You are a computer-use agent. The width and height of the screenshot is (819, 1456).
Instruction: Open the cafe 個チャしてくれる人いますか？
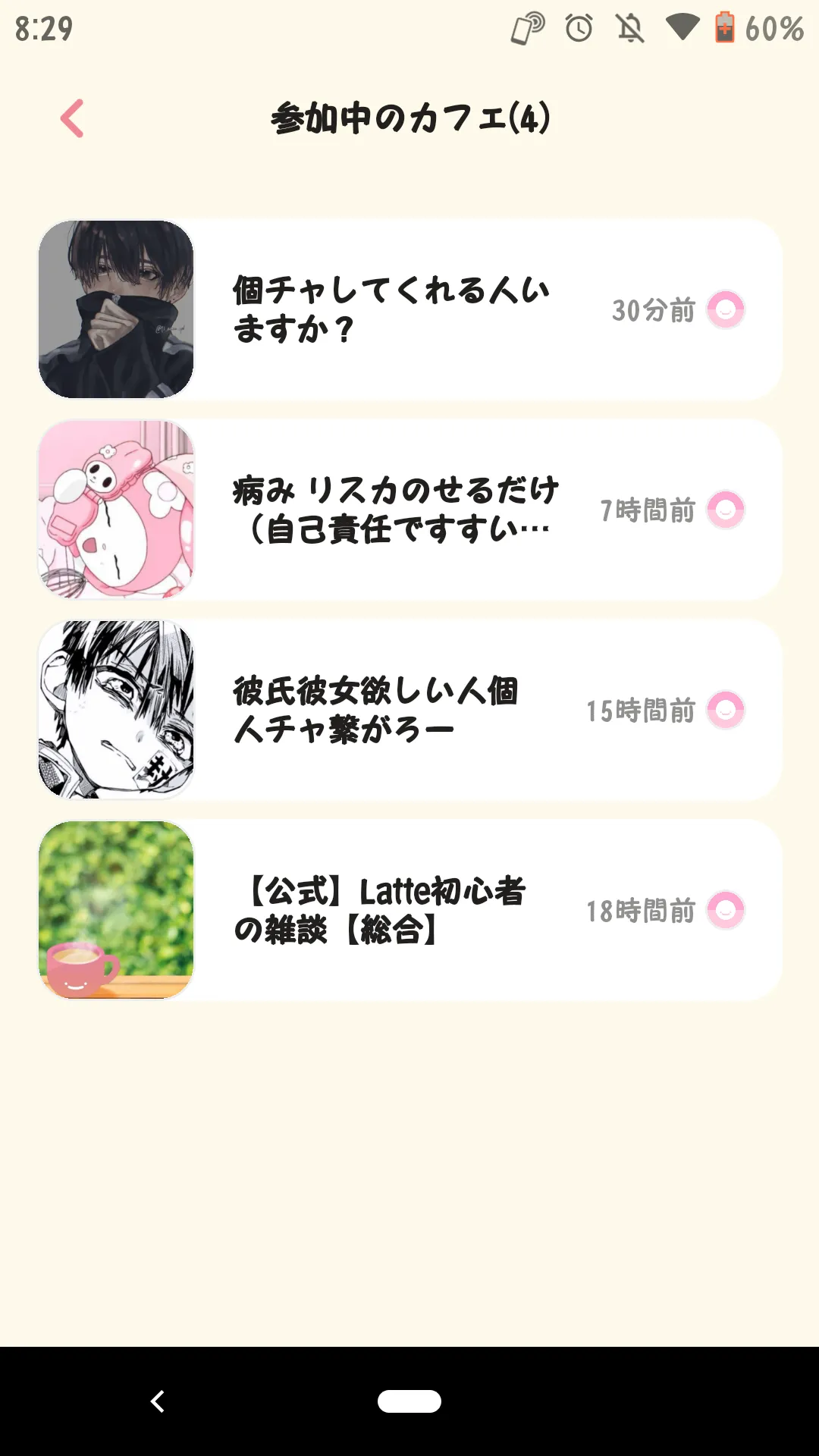point(409,309)
